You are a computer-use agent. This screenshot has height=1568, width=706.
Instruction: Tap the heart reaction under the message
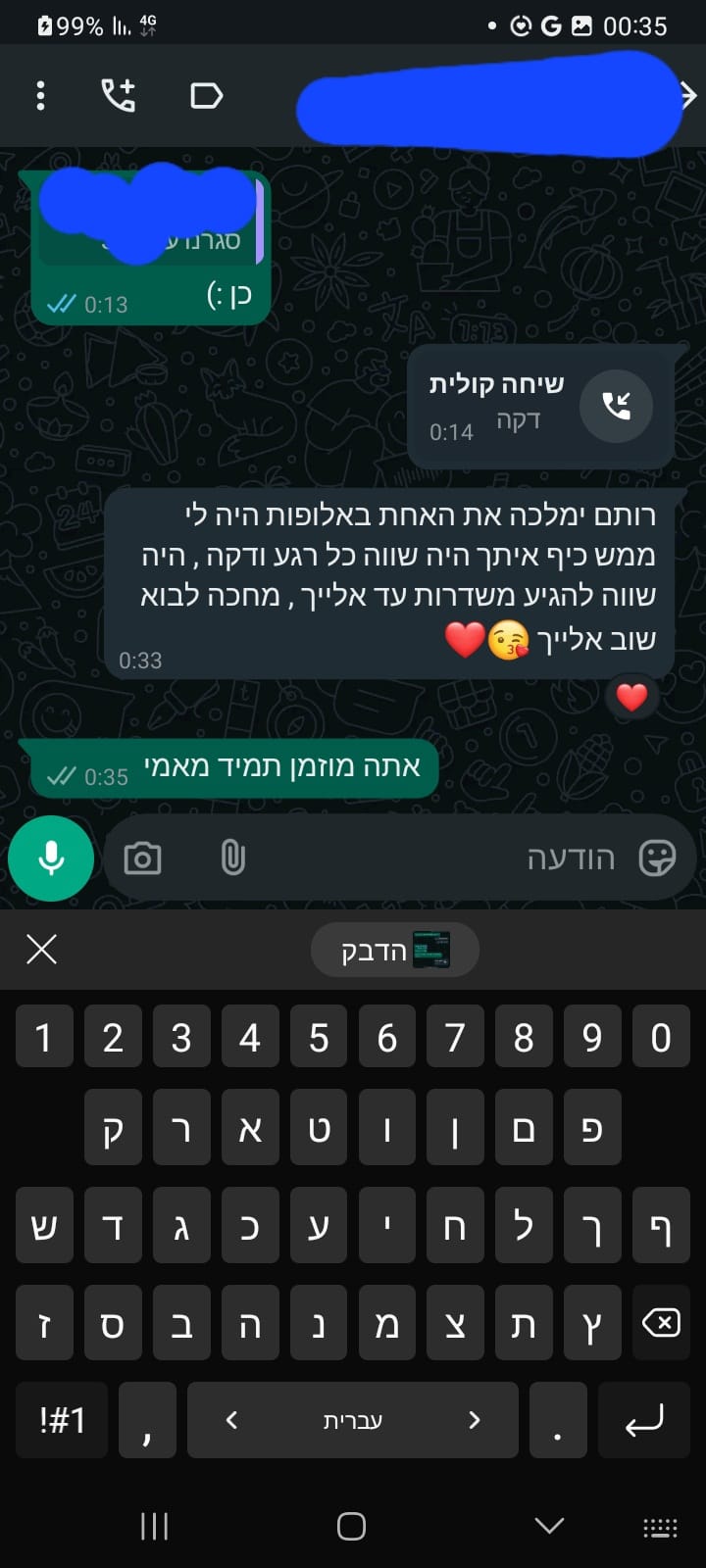631,697
